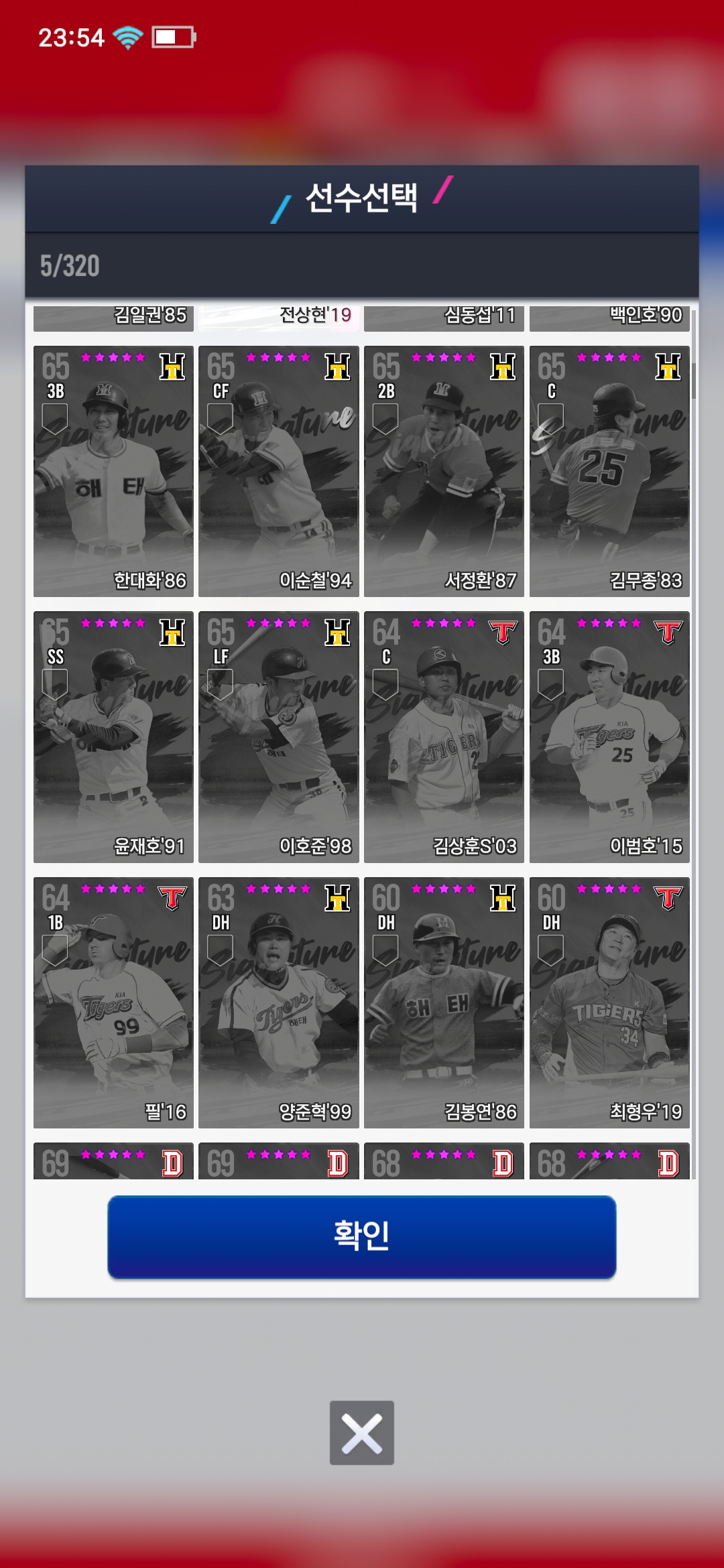Choose 서정환'87 second baseman card
The image size is (724, 1568).
pos(444,471)
